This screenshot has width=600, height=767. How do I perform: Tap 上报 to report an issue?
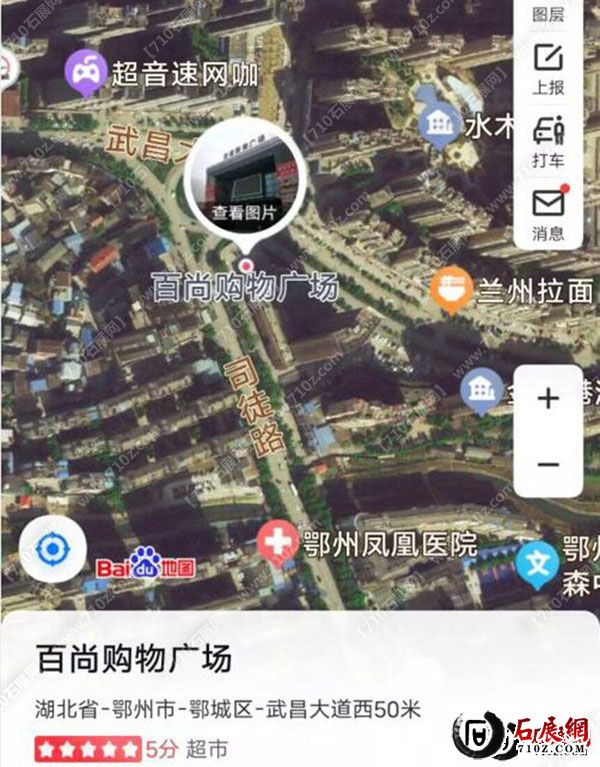pyautogui.click(x=548, y=68)
